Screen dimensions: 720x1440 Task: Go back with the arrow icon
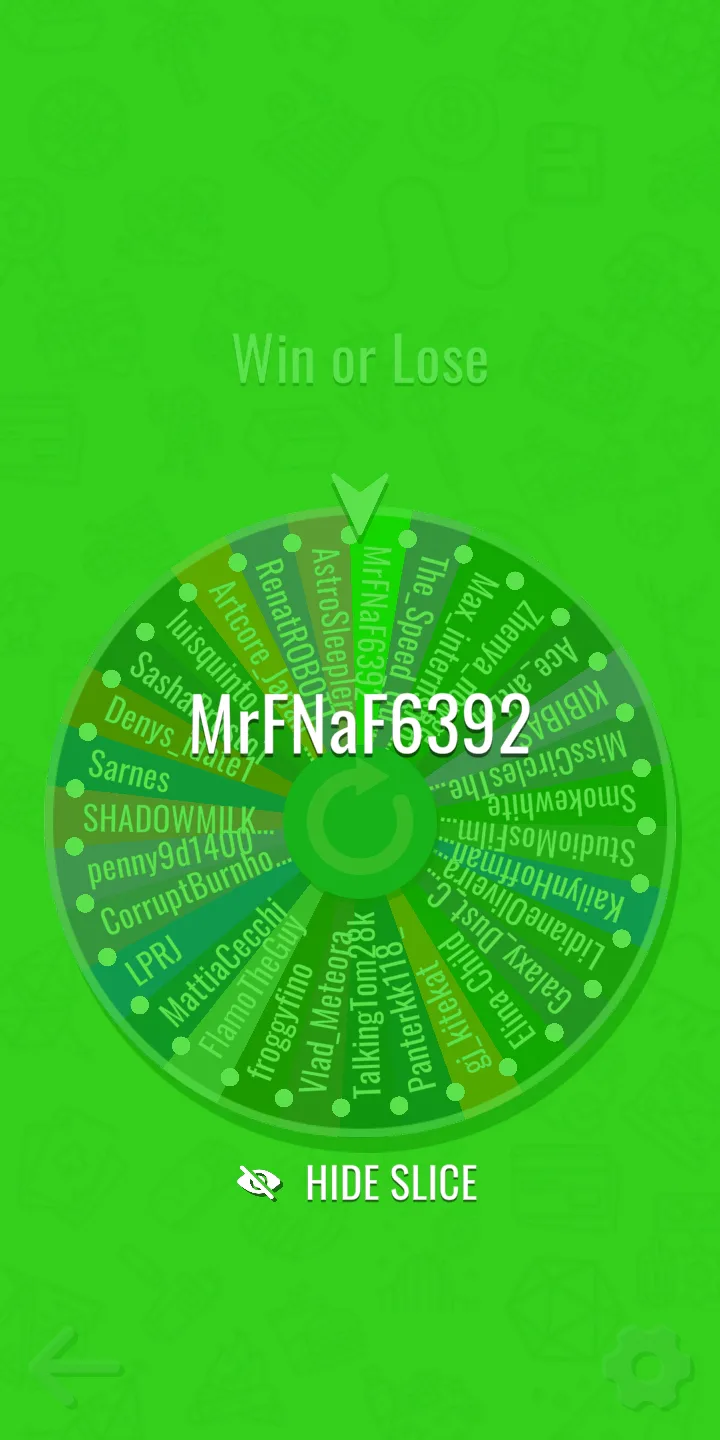point(75,1367)
